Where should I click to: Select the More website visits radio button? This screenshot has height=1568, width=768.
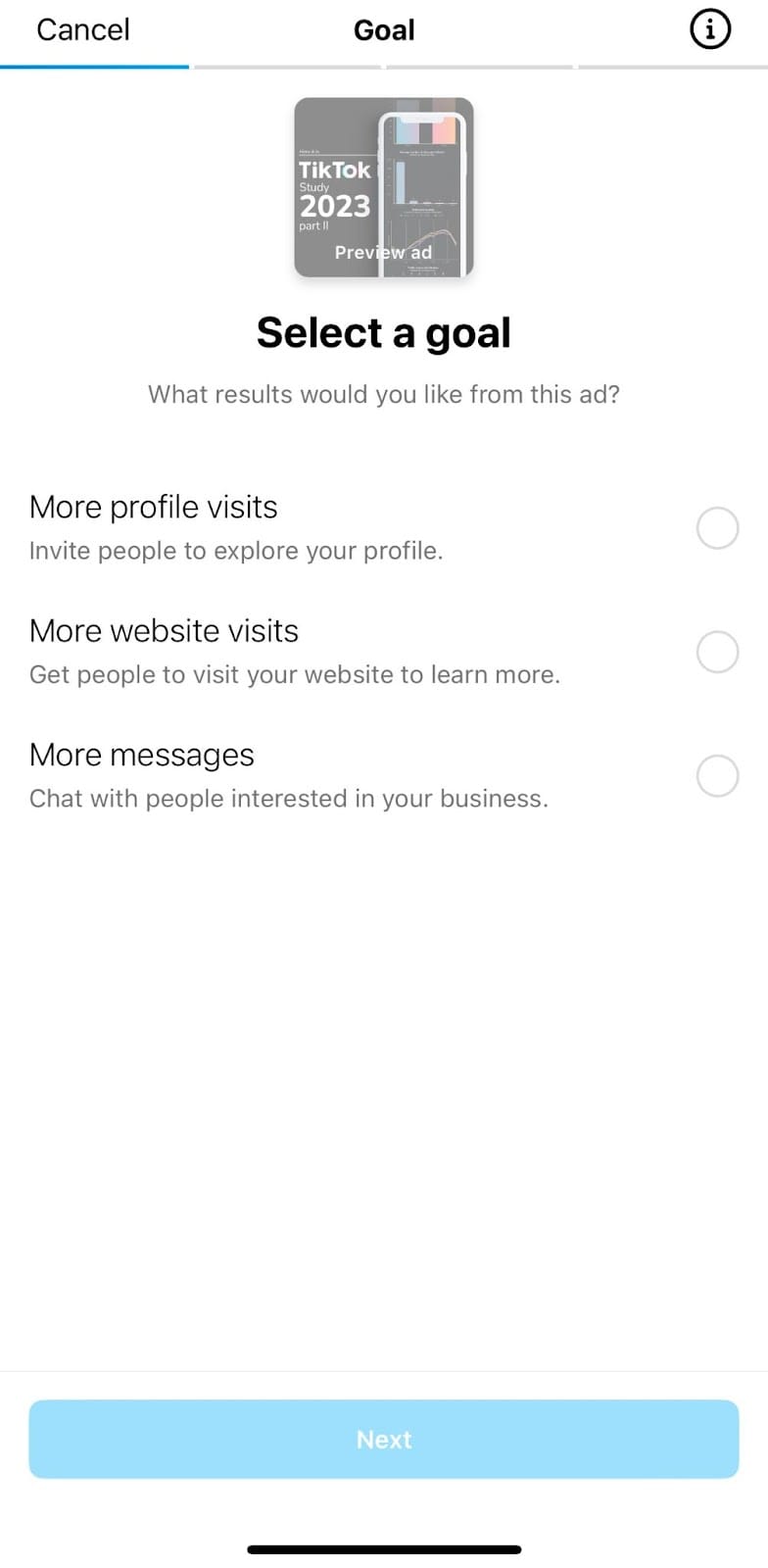point(717,652)
